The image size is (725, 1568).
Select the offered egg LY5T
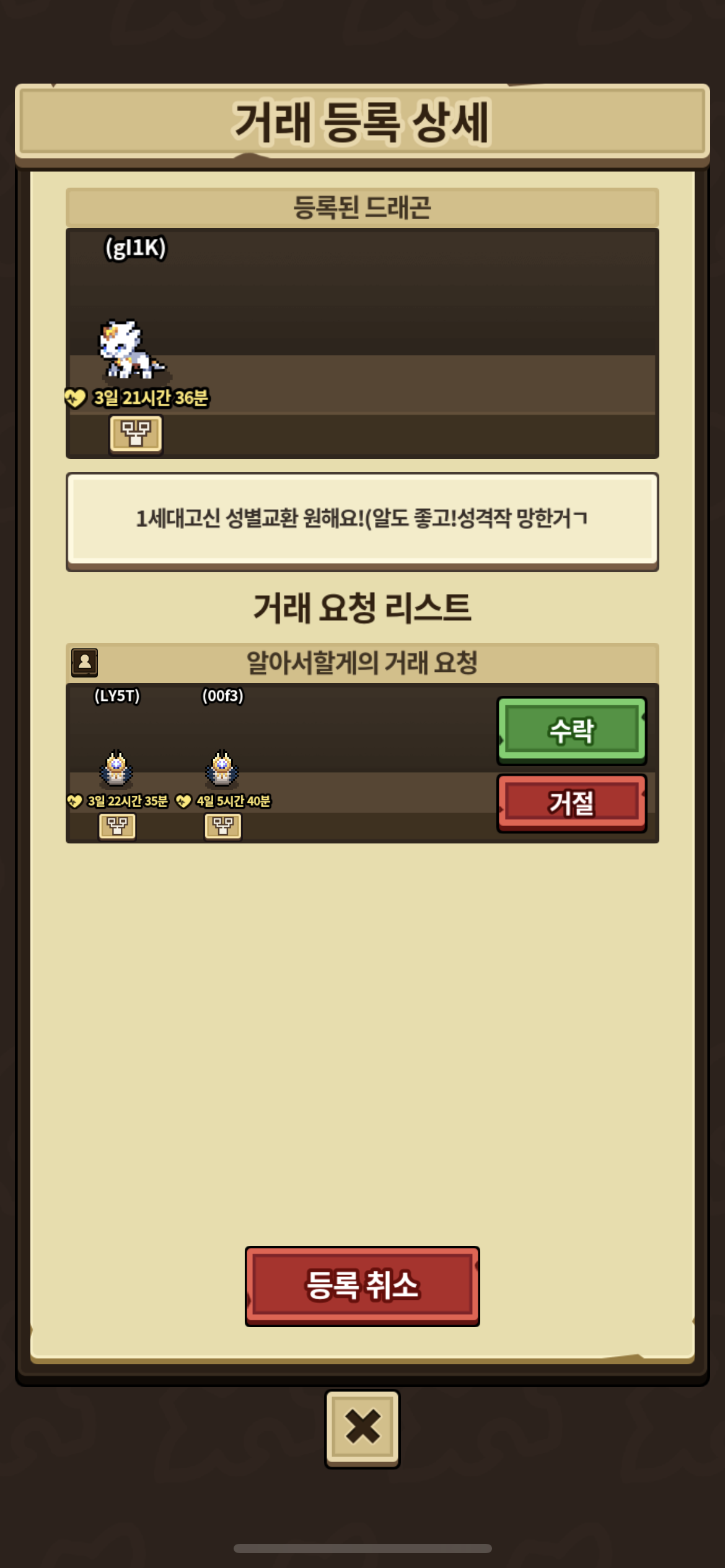point(116,769)
